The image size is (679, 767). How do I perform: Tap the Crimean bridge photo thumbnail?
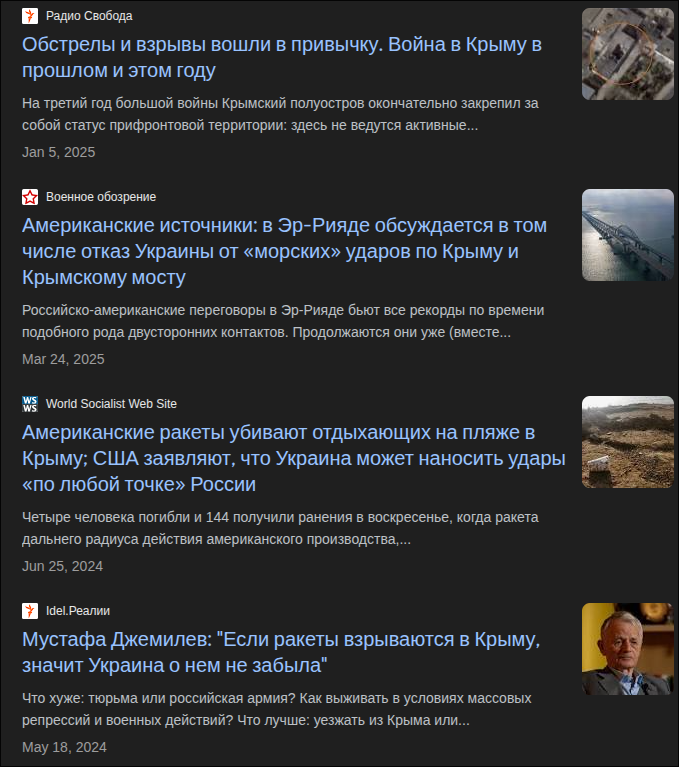tap(627, 235)
